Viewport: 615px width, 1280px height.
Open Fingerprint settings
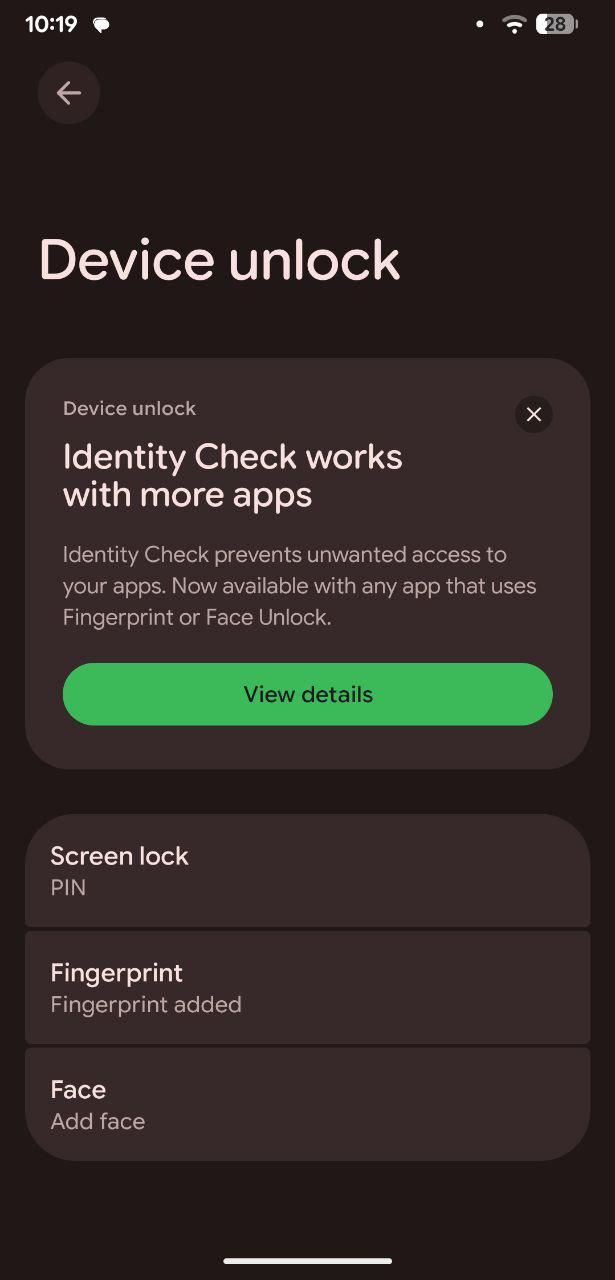pyautogui.click(x=307, y=987)
